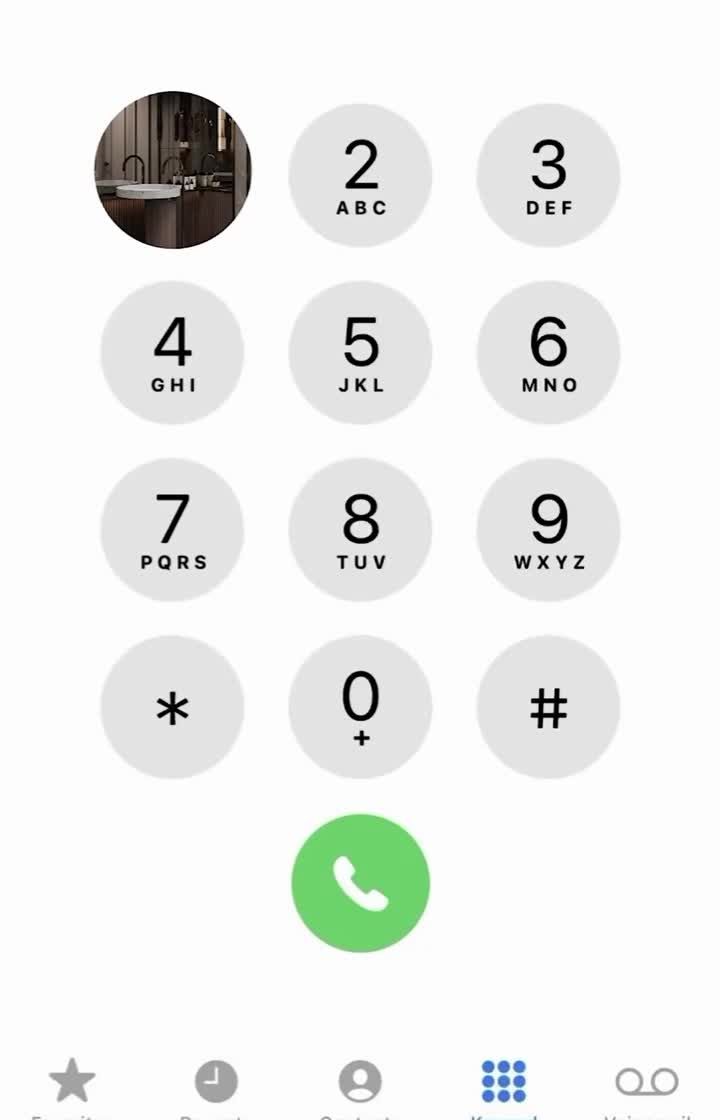The width and height of the screenshot is (720, 1120).
Task: Tap the 4 GHI key
Action: (x=172, y=353)
